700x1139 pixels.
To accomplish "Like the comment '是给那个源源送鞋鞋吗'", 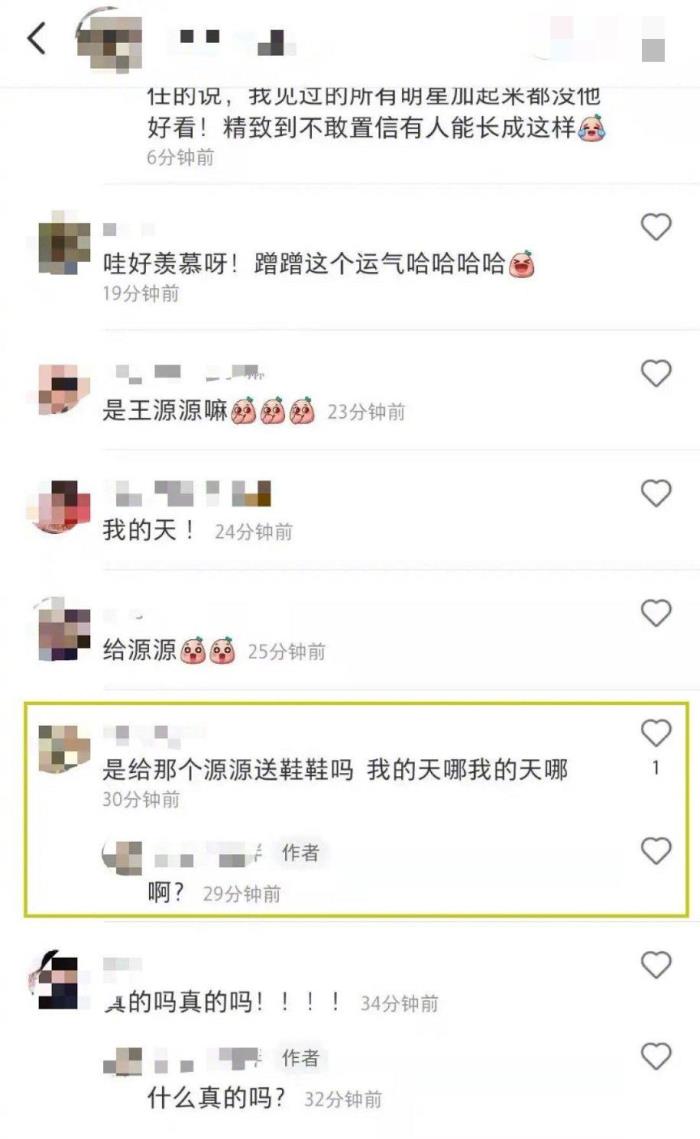I will pyautogui.click(x=656, y=734).
